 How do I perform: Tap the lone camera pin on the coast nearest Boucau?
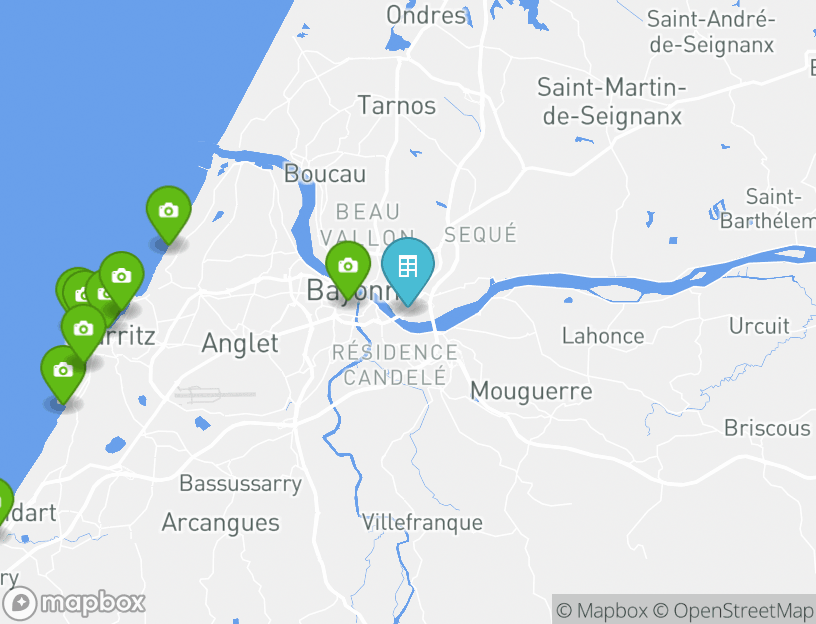[168, 211]
